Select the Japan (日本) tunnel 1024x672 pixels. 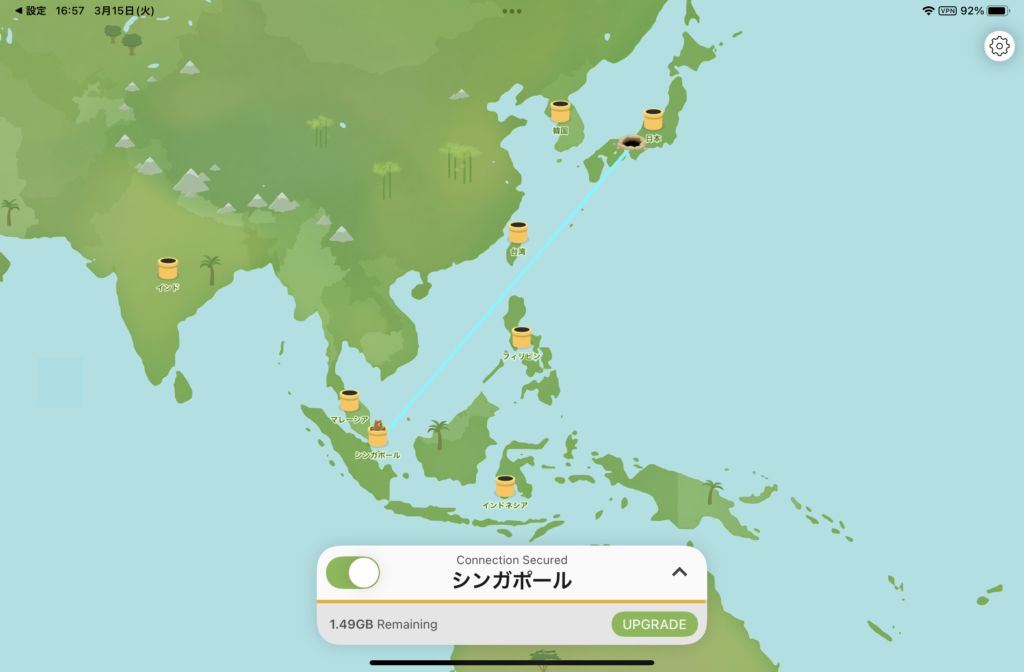[653, 120]
